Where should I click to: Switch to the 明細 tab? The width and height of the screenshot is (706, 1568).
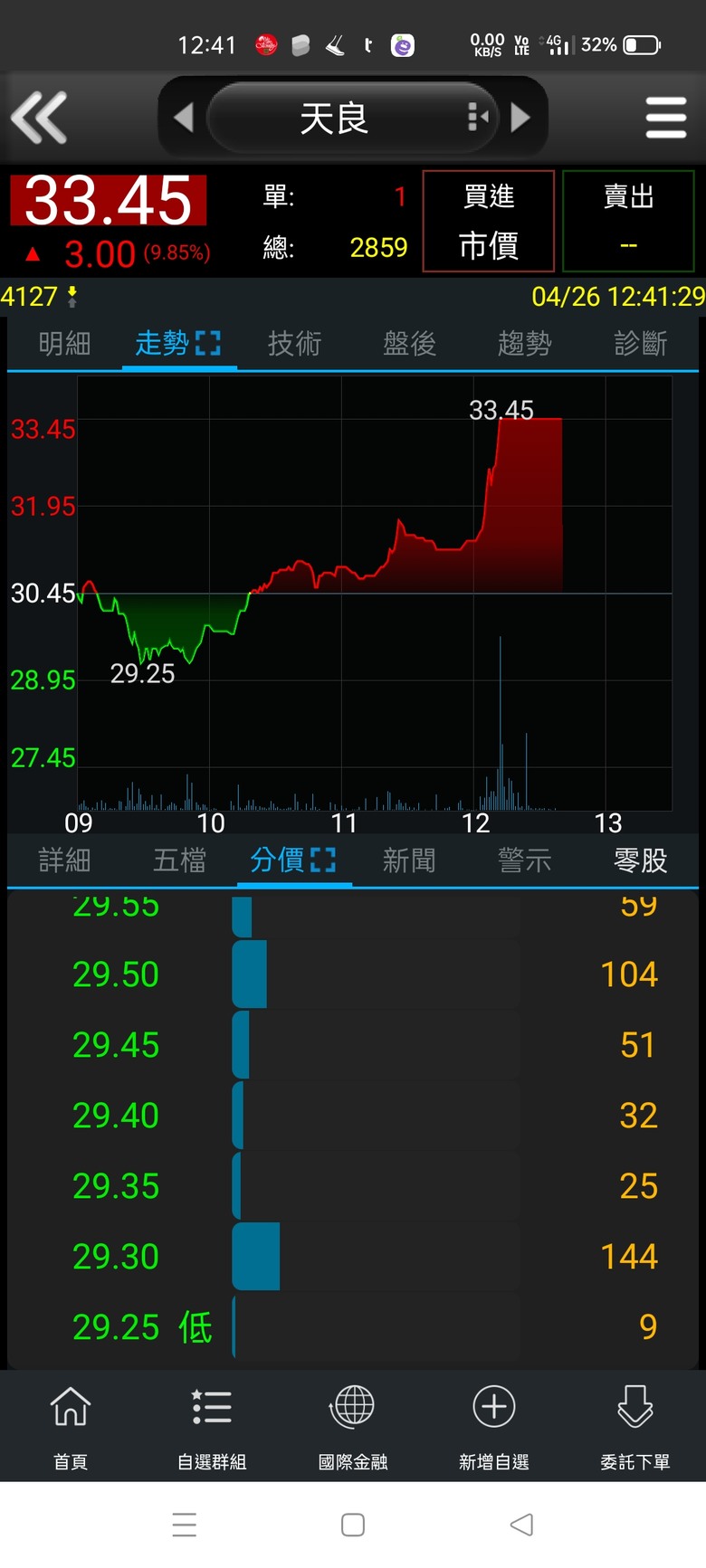[64, 344]
